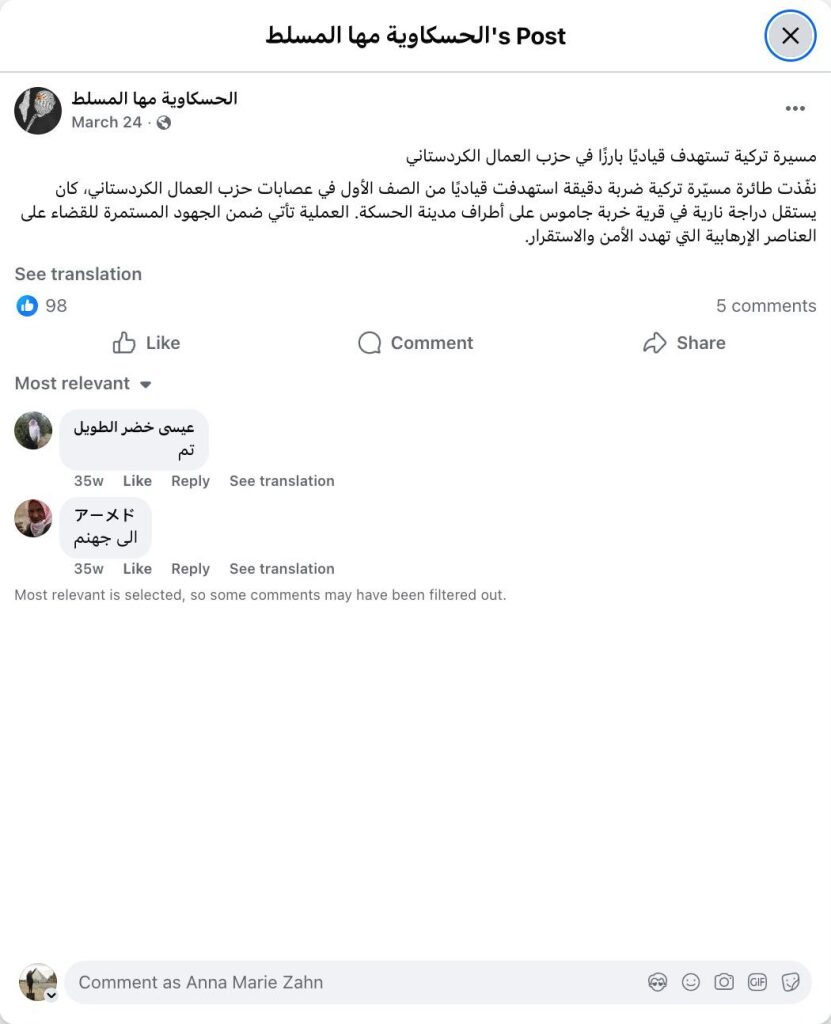Open the avatar sticker picker for the comment
Screen dimensions: 831x1024
click(657, 982)
